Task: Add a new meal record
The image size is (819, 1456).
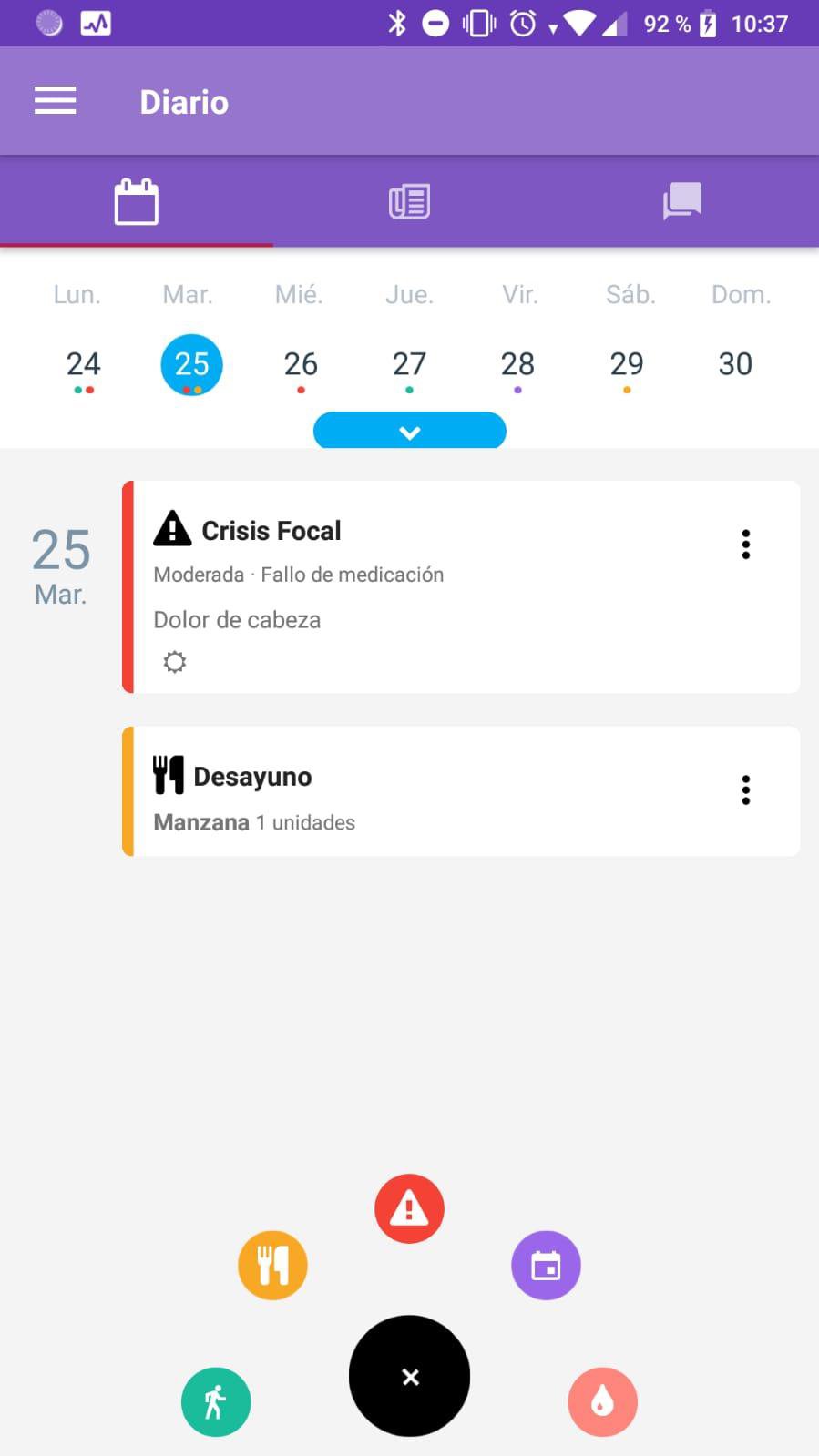Action: coord(272,1266)
